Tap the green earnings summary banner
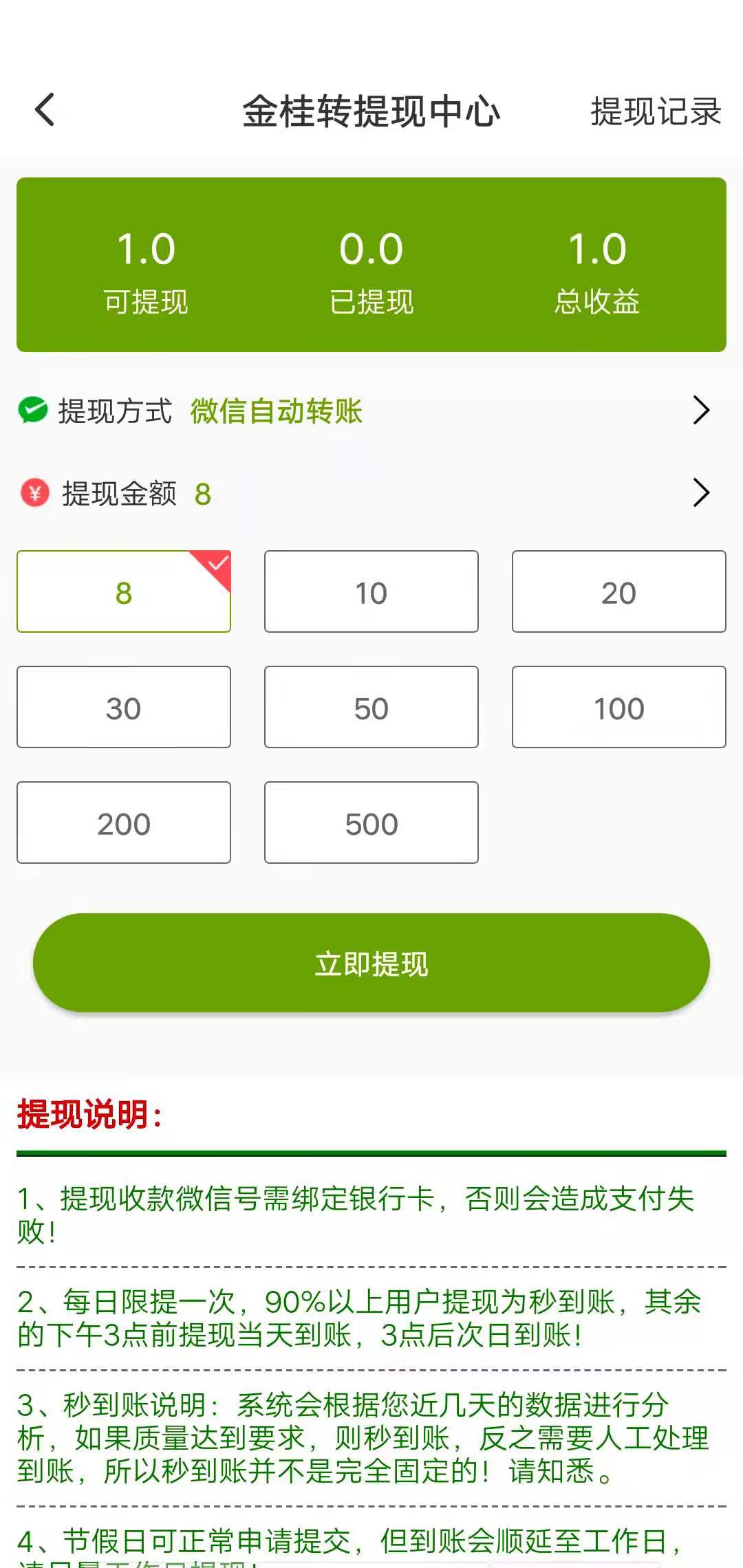This screenshot has height=1568, width=743. tap(371, 263)
